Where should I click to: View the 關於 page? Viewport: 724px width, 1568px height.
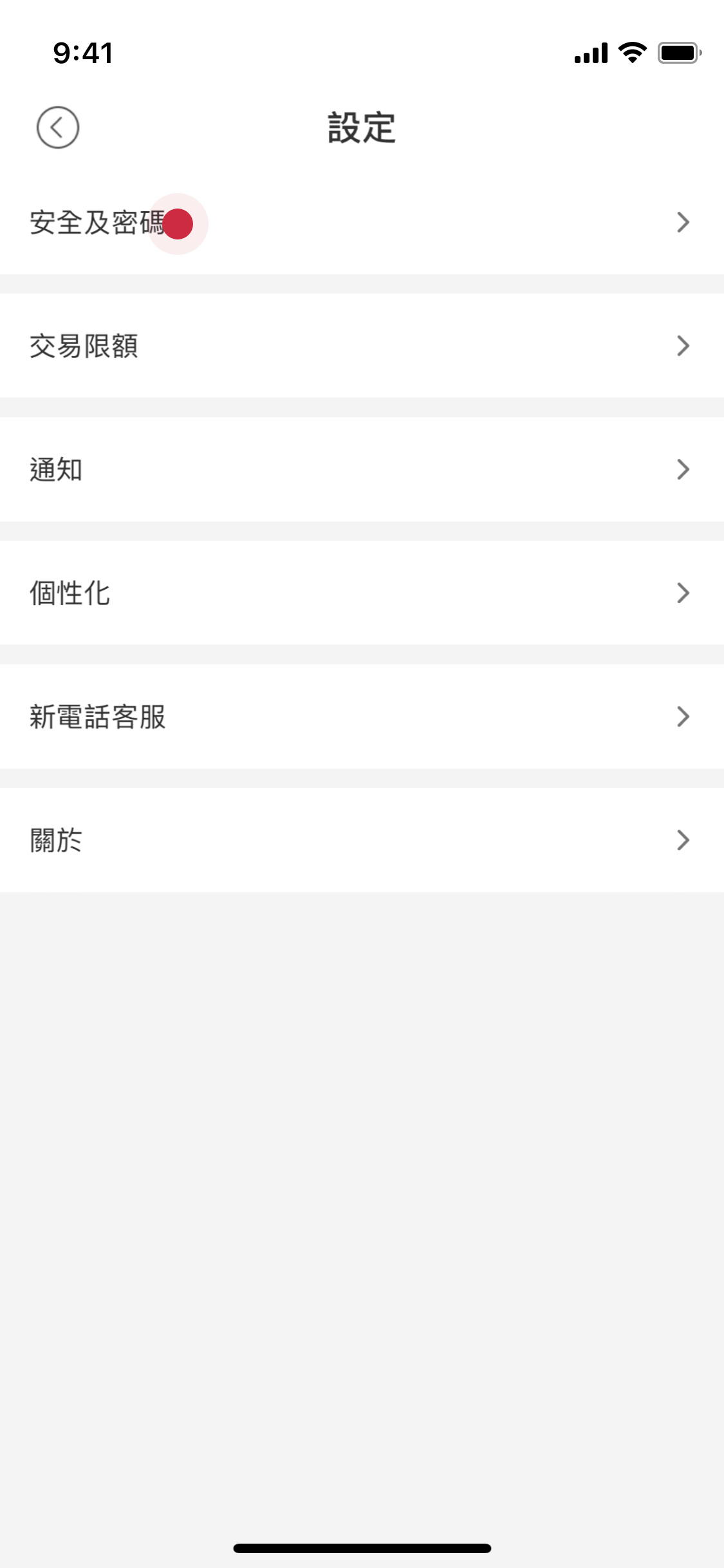point(362,840)
